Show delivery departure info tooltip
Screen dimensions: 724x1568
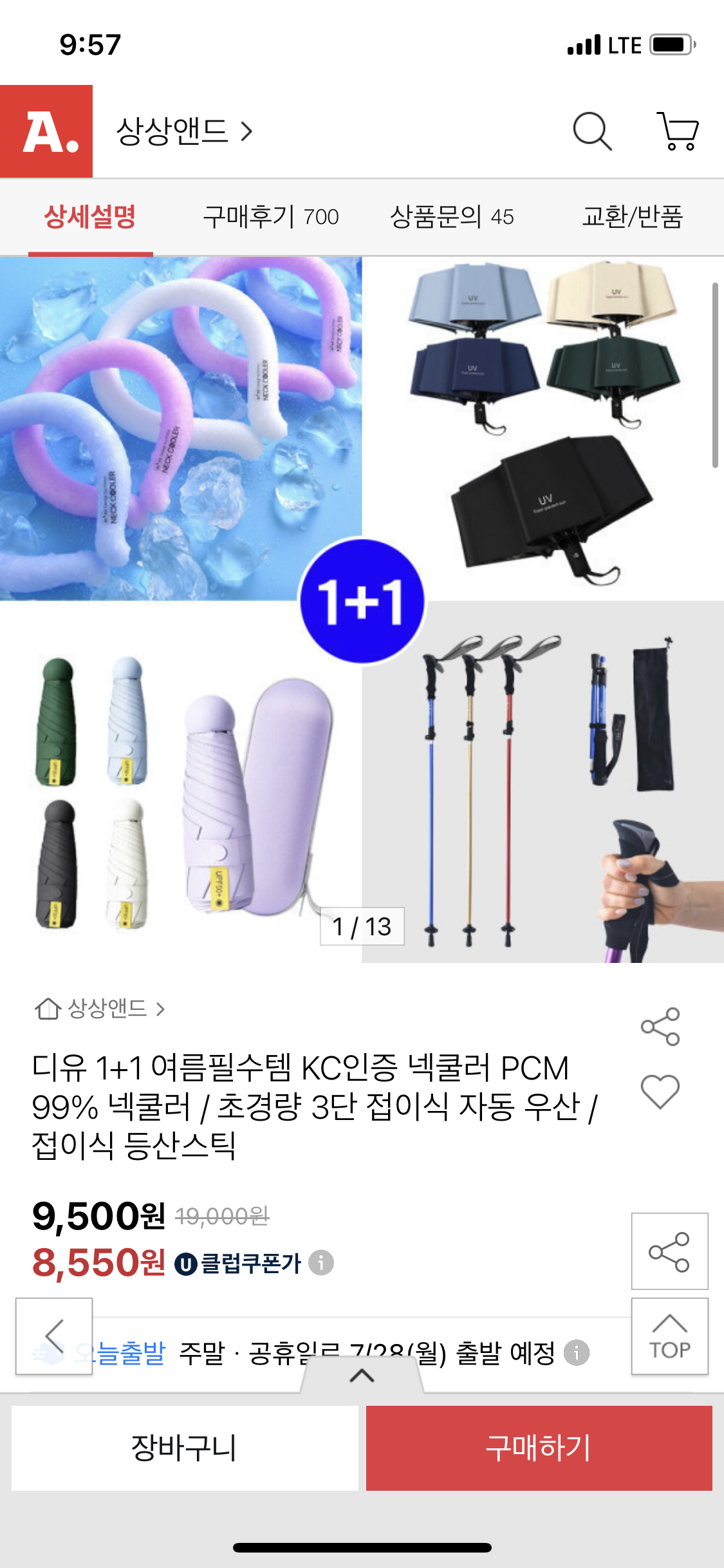[577, 1352]
